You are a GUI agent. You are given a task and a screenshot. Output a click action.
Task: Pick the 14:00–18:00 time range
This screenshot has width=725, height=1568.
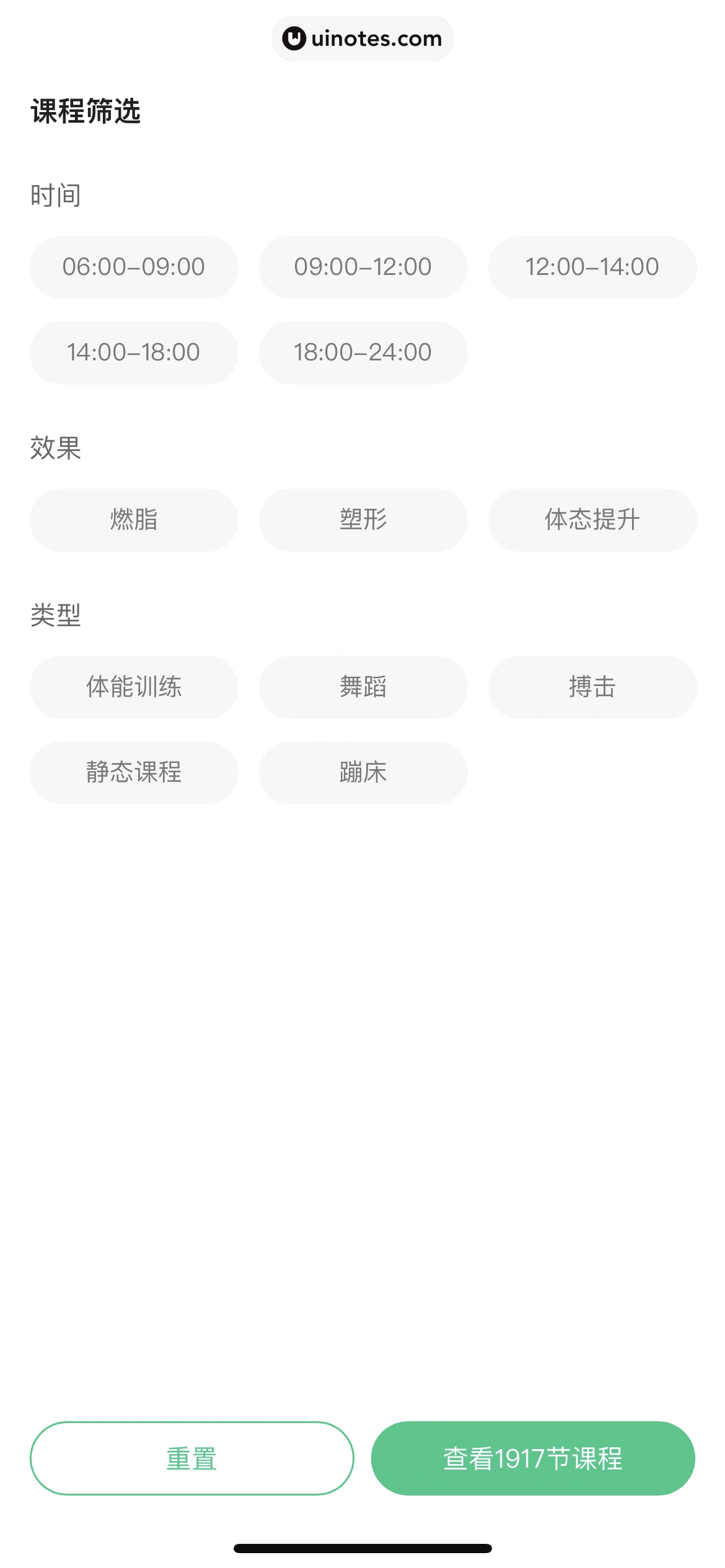point(134,352)
